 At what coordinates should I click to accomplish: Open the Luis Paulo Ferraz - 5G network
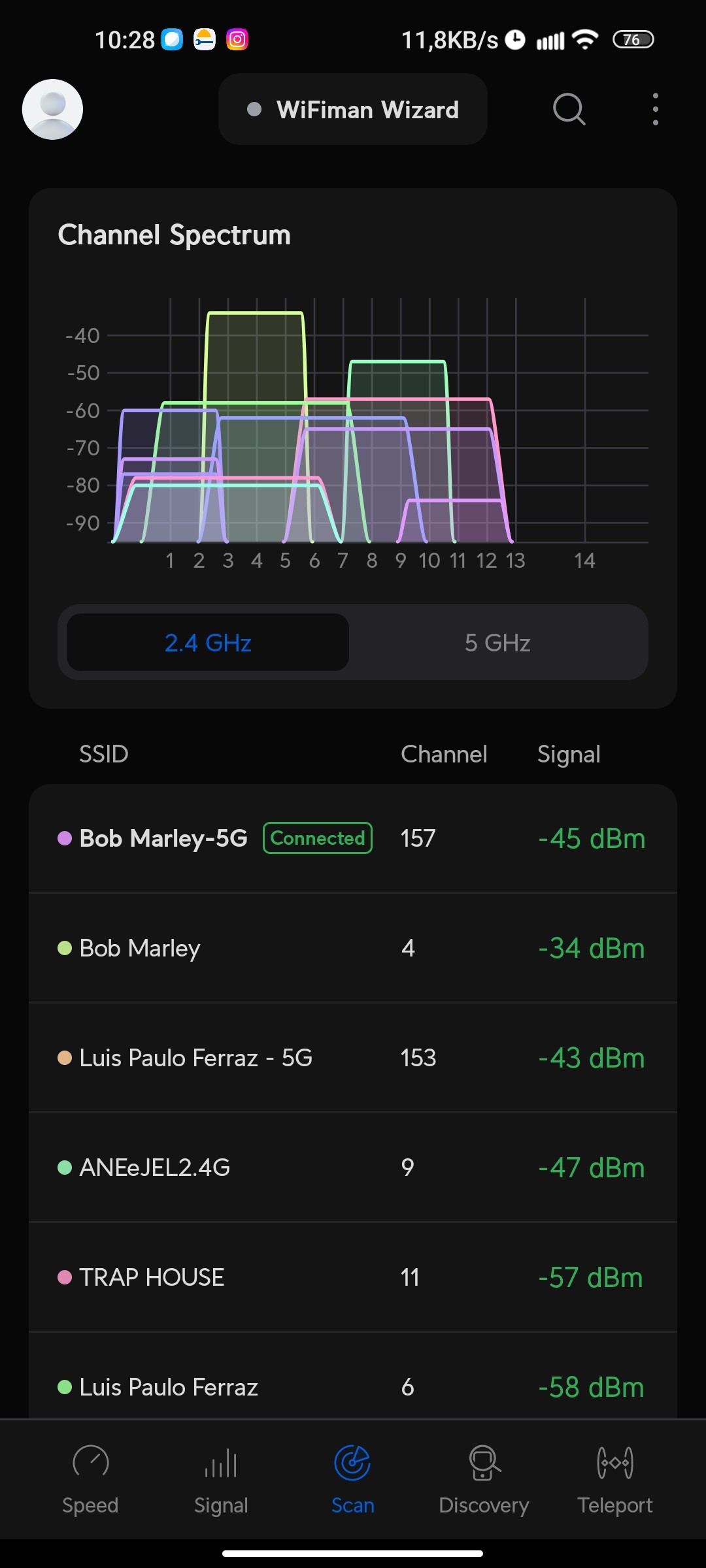[353, 1058]
